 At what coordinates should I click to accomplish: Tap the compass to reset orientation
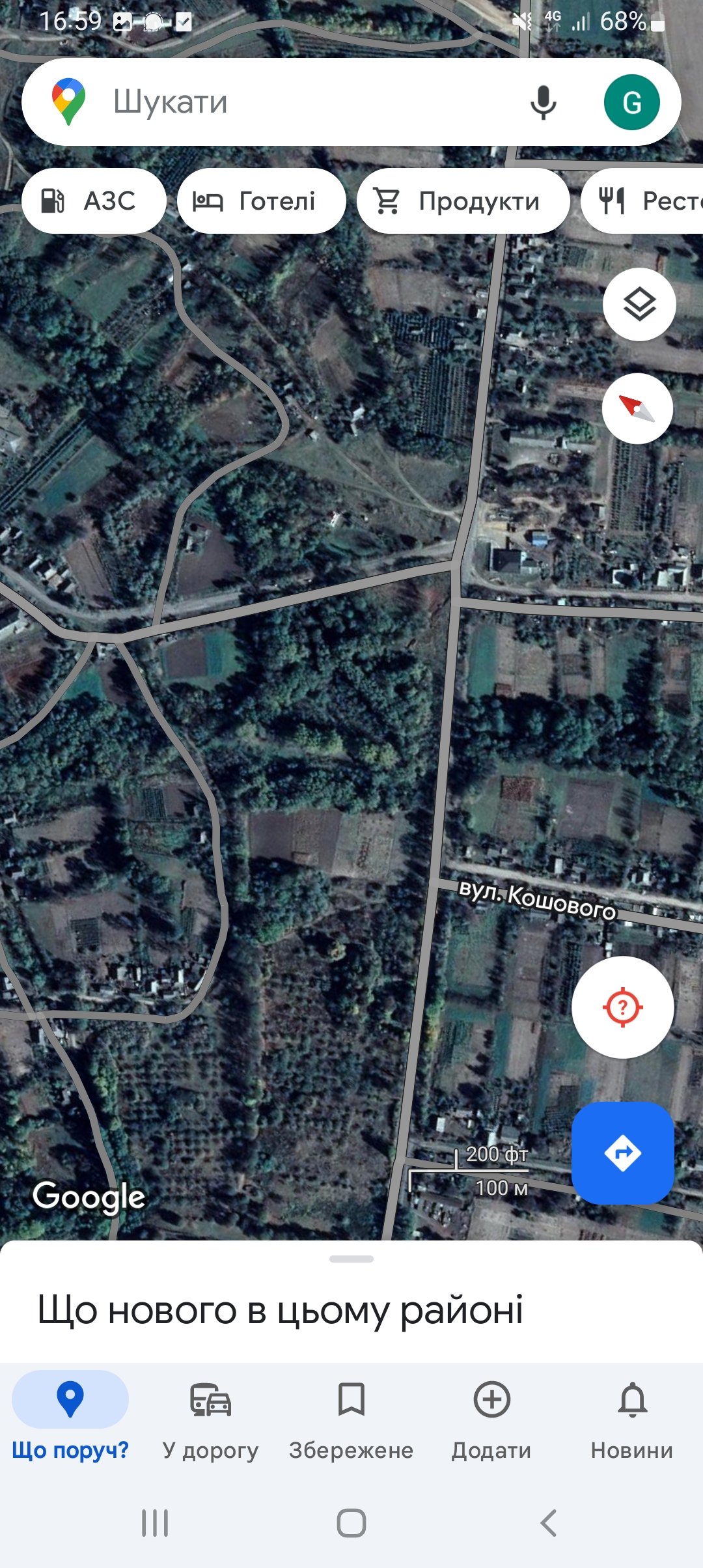[x=637, y=409]
